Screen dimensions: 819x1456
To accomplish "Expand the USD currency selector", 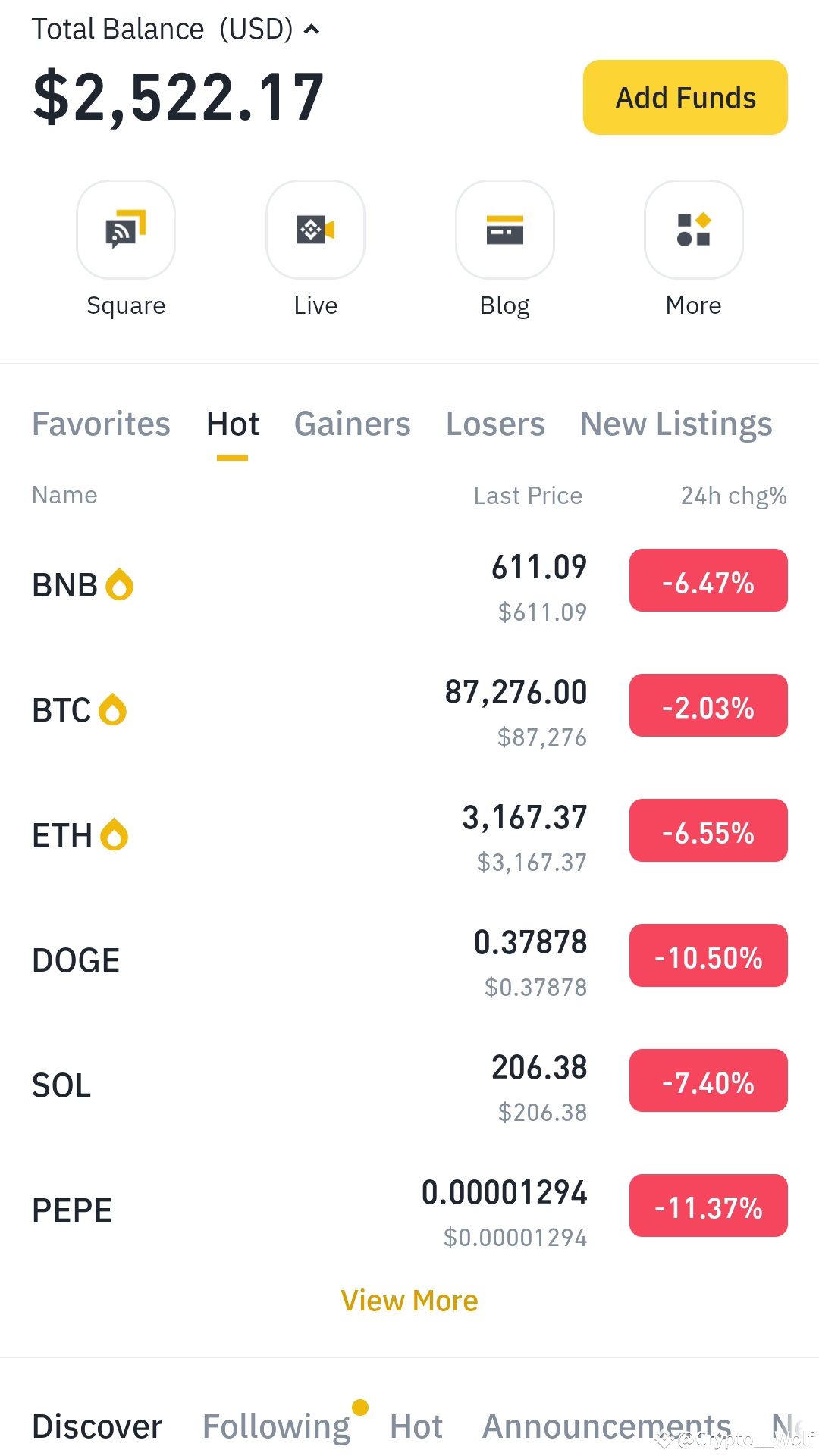I will pos(255,28).
